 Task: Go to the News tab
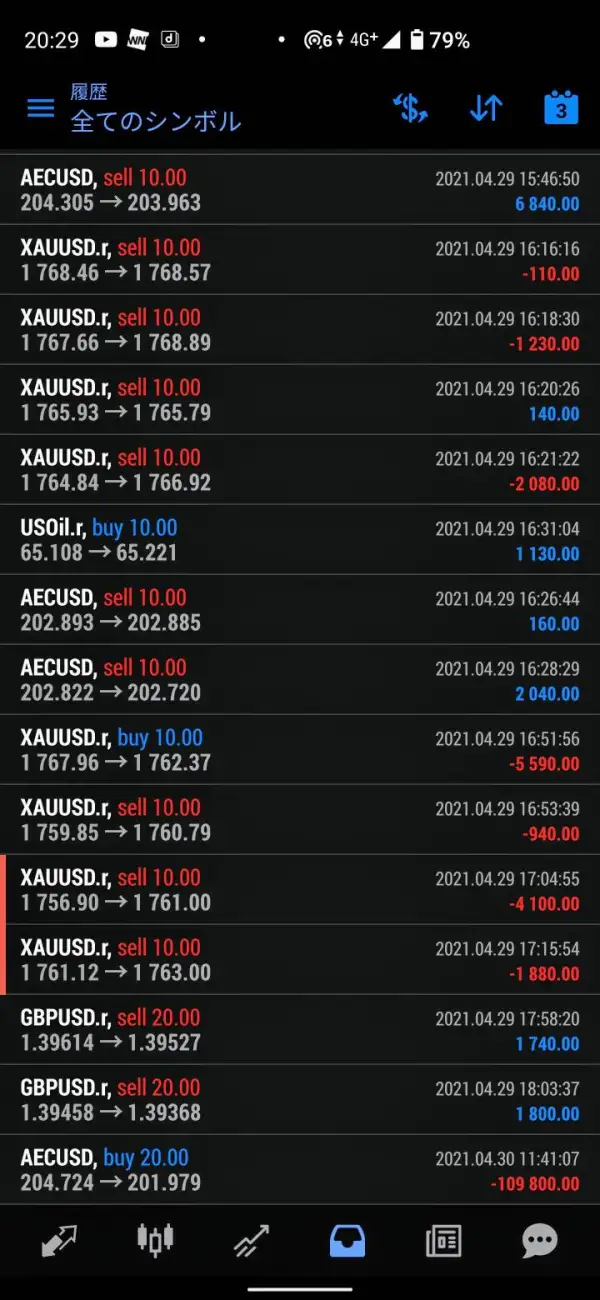(443, 1241)
